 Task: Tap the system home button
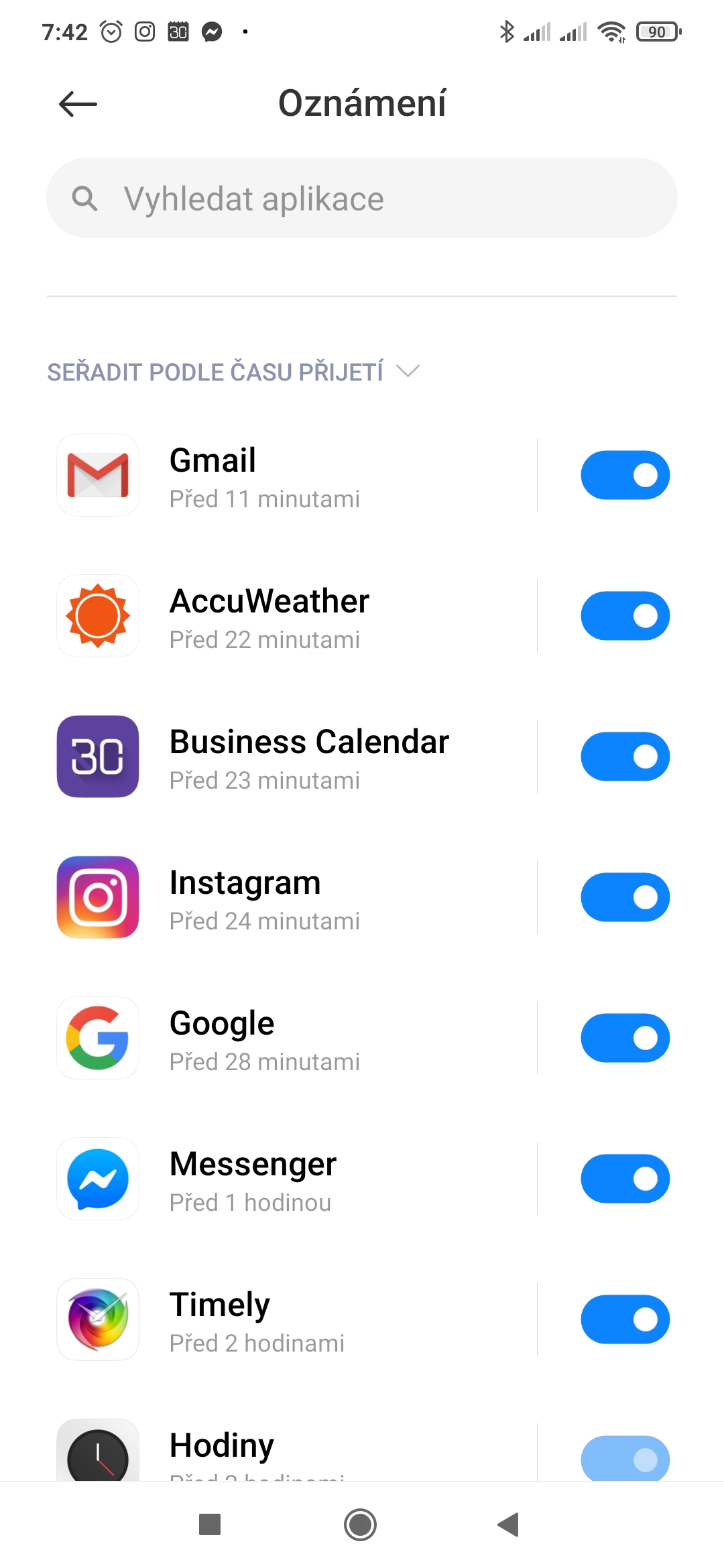(x=360, y=1524)
